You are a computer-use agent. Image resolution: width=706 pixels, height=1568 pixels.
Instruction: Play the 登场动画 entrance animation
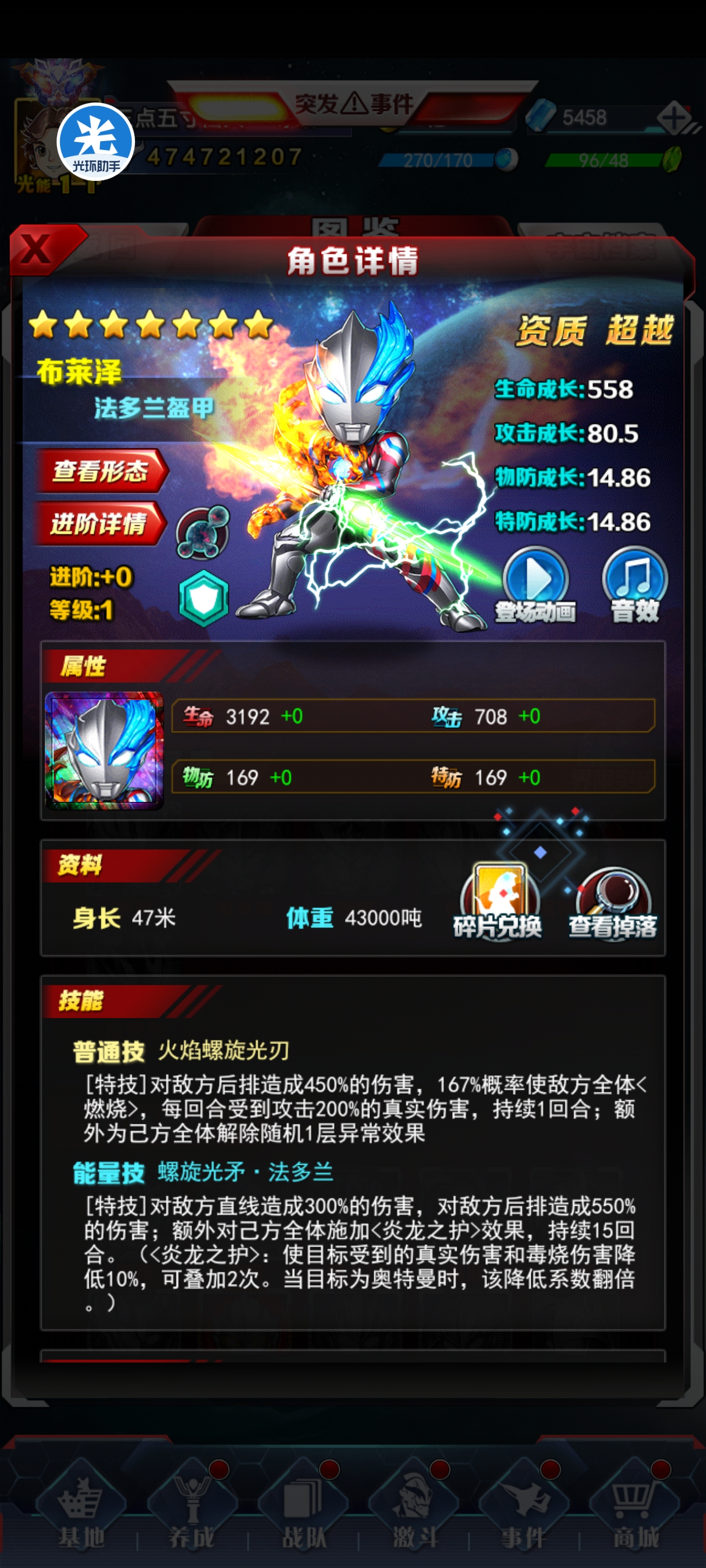[x=535, y=584]
